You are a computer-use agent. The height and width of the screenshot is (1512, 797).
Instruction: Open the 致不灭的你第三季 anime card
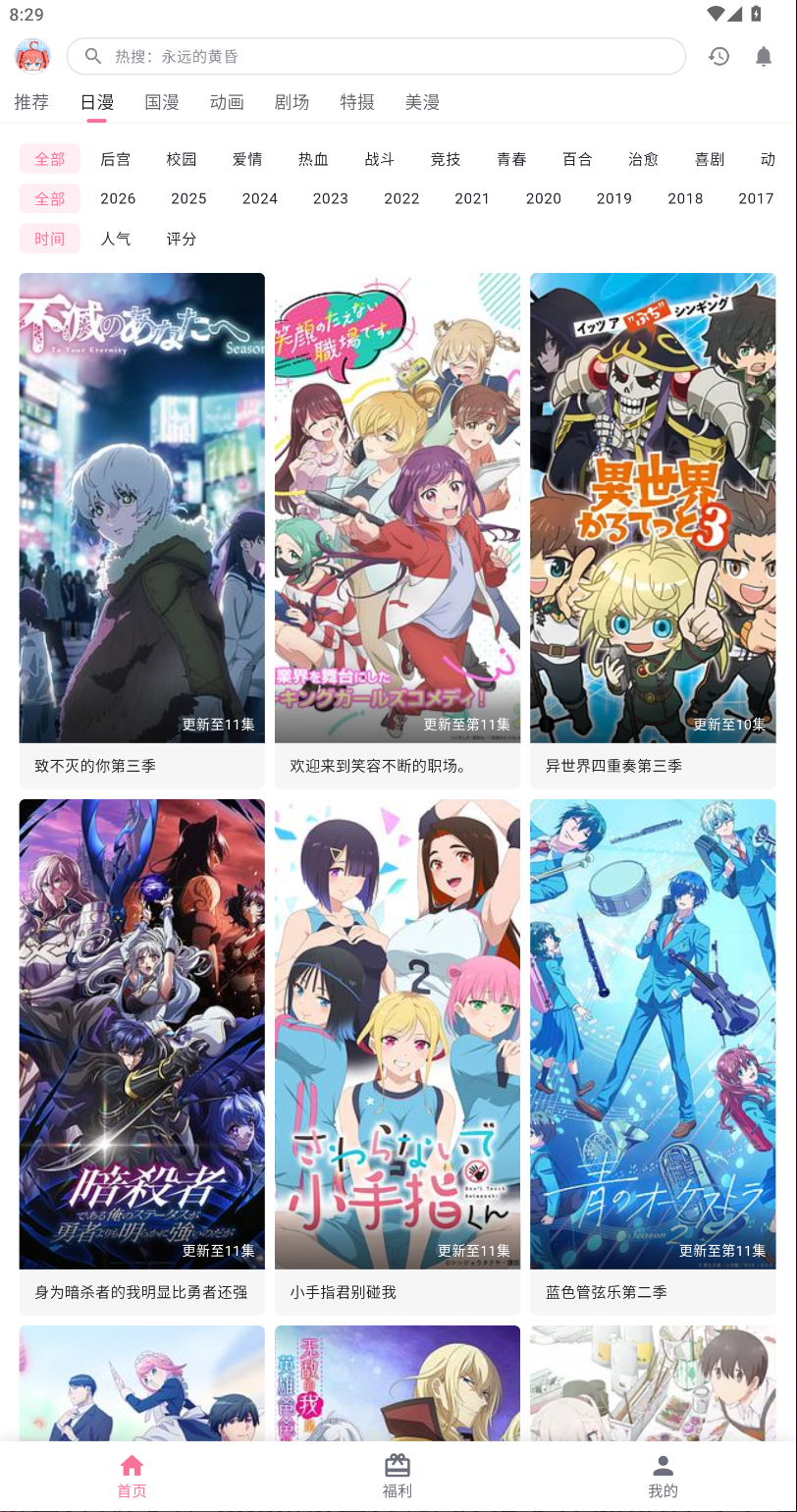click(141, 530)
